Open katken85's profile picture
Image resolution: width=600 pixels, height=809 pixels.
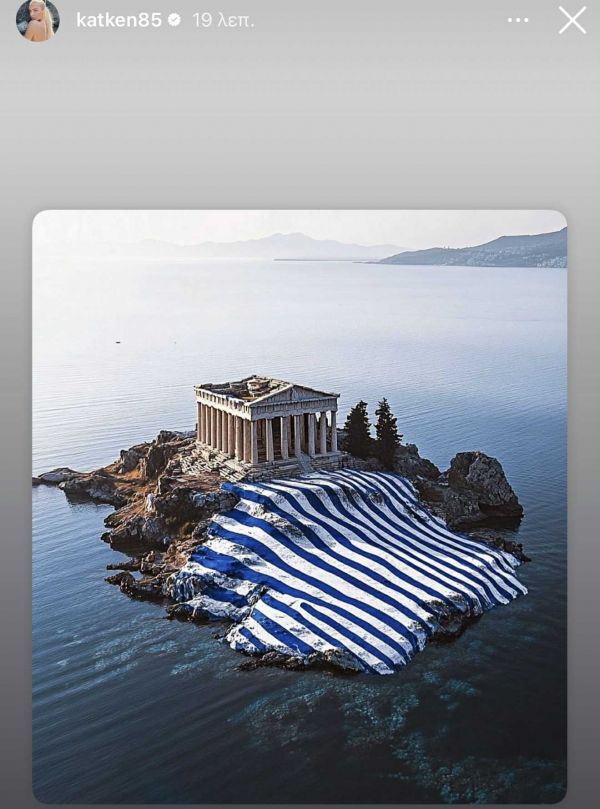(38, 20)
